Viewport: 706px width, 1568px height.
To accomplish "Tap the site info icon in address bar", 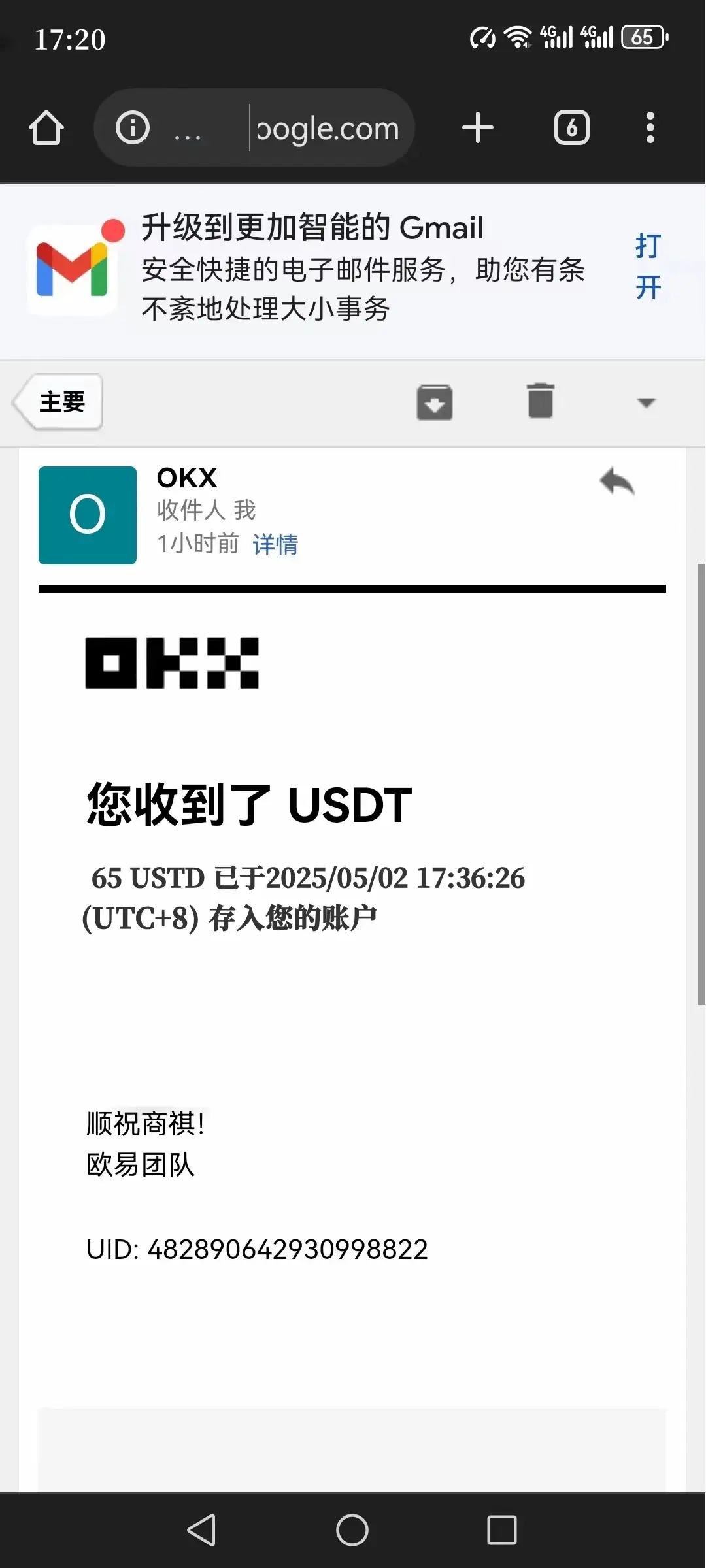I will click(x=132, y=127).
